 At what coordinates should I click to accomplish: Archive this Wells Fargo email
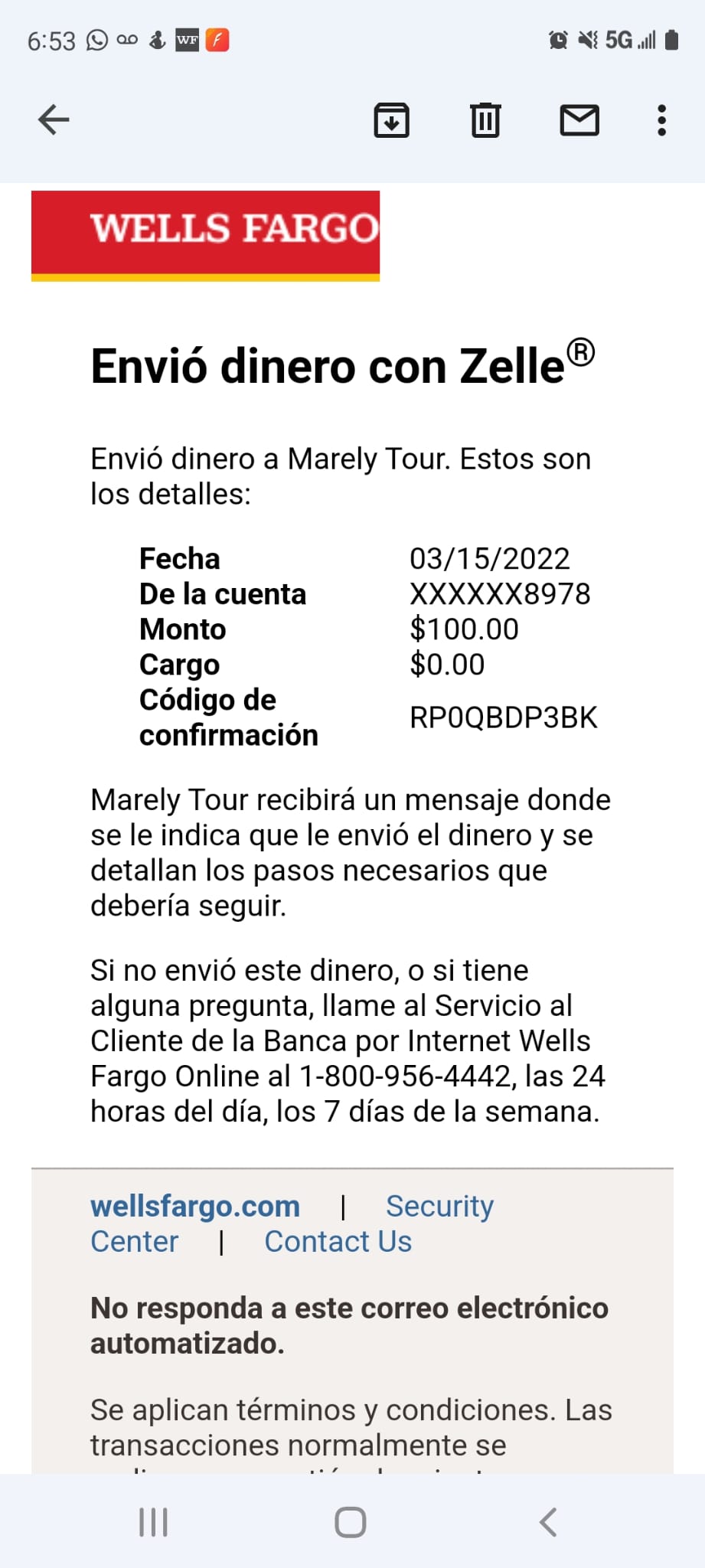point(391,120)
